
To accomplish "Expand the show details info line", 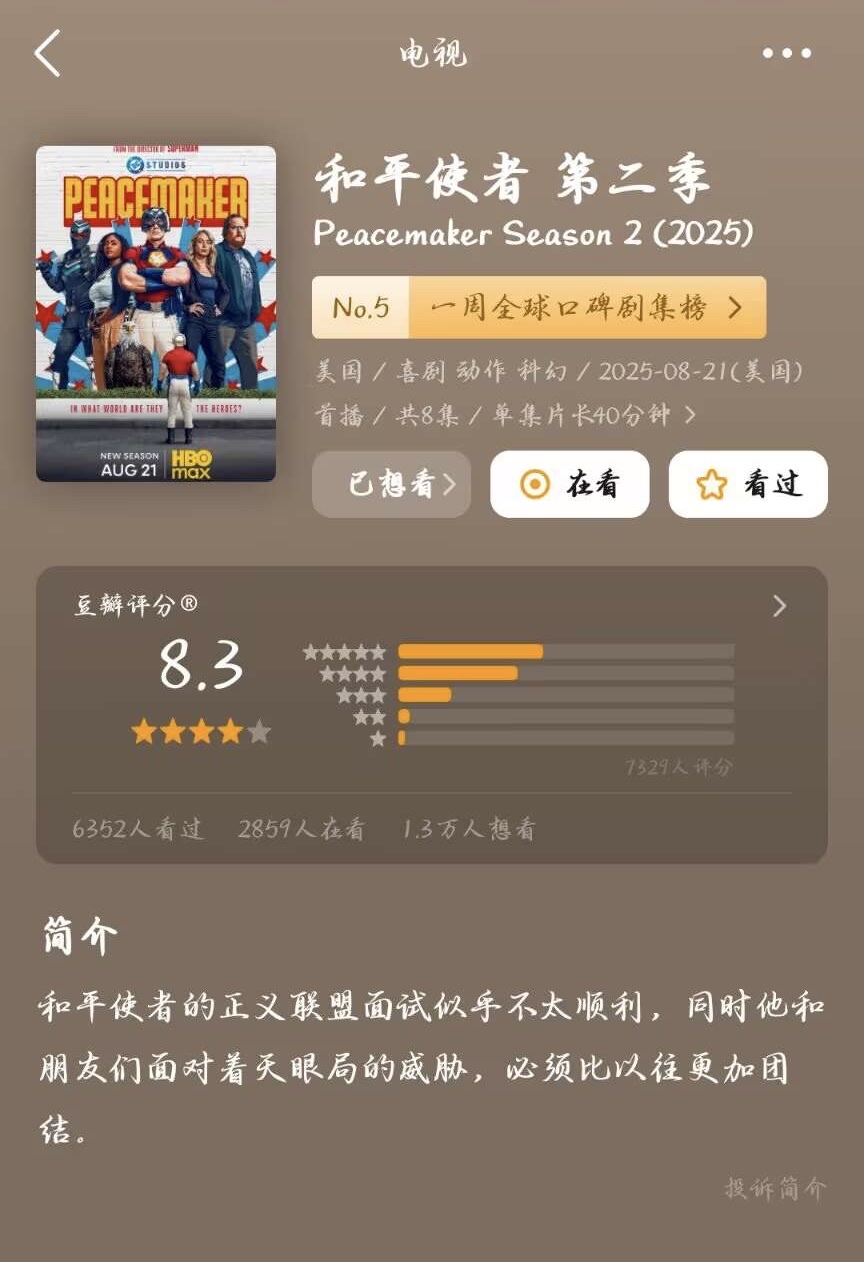I will [x=689, y=414].
